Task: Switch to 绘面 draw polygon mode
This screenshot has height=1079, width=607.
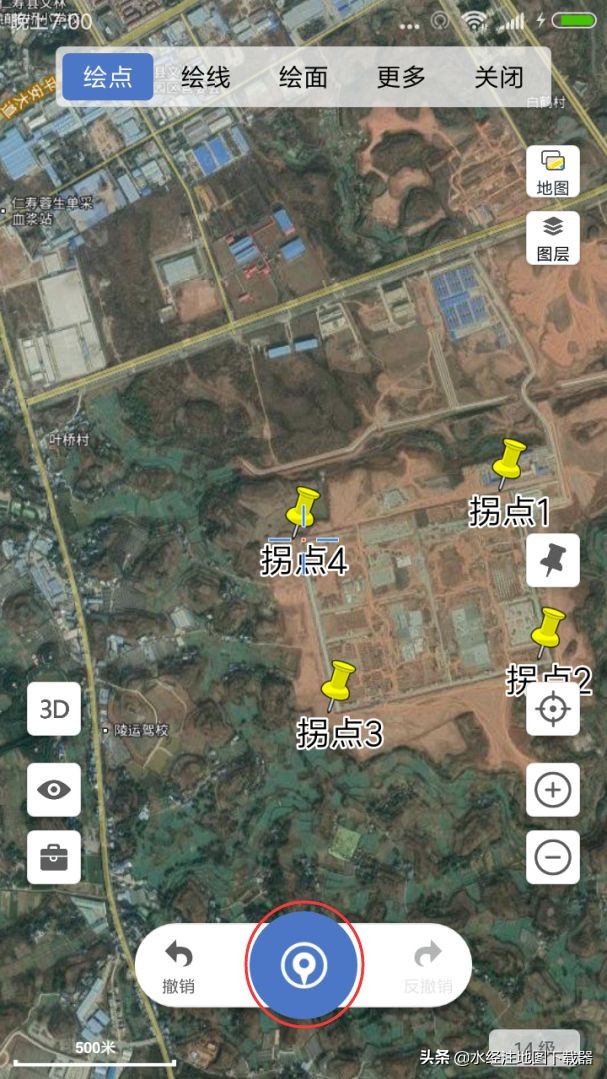Action: click(304, 77)
